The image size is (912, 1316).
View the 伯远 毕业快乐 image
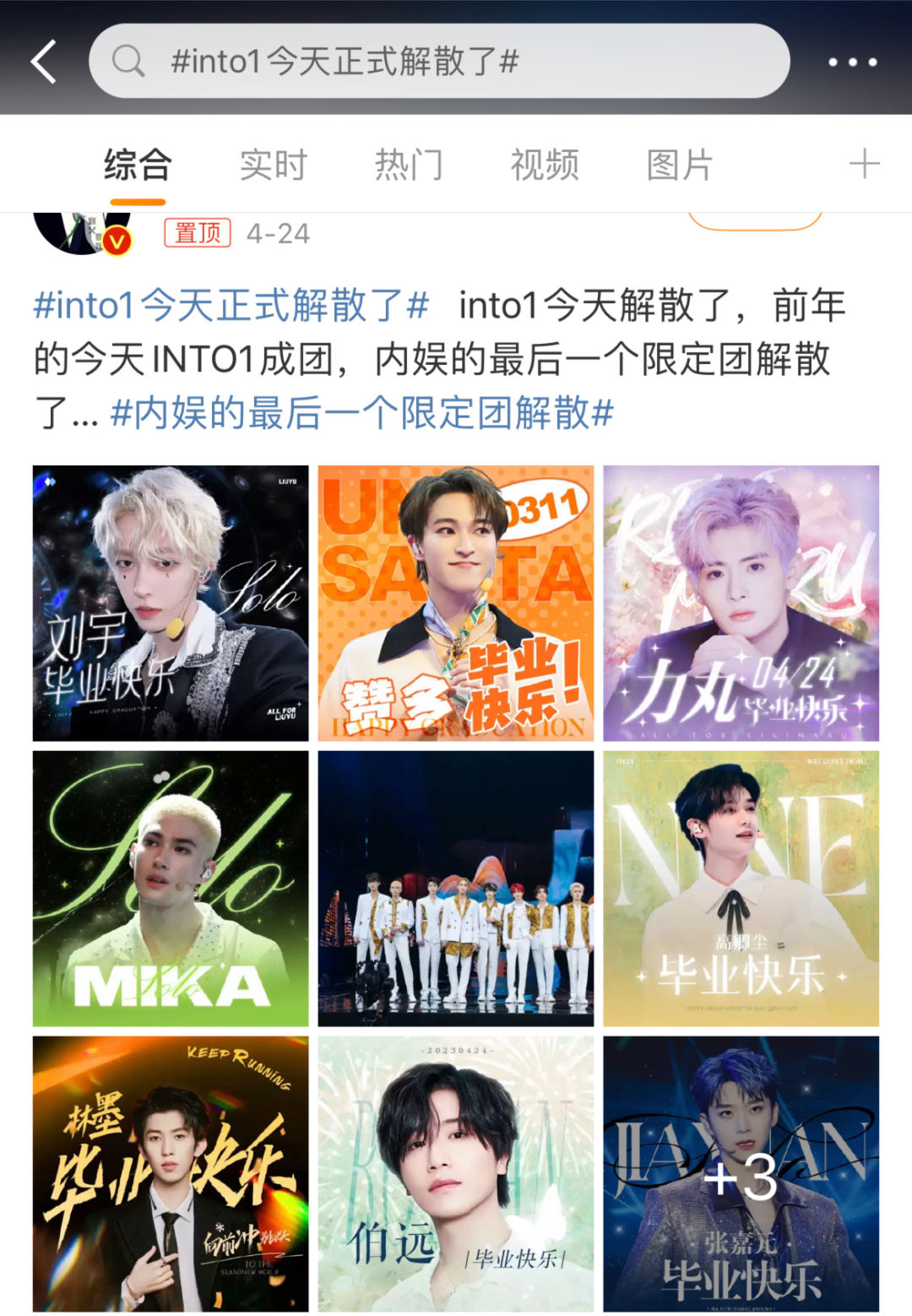tap(456, 1174)
